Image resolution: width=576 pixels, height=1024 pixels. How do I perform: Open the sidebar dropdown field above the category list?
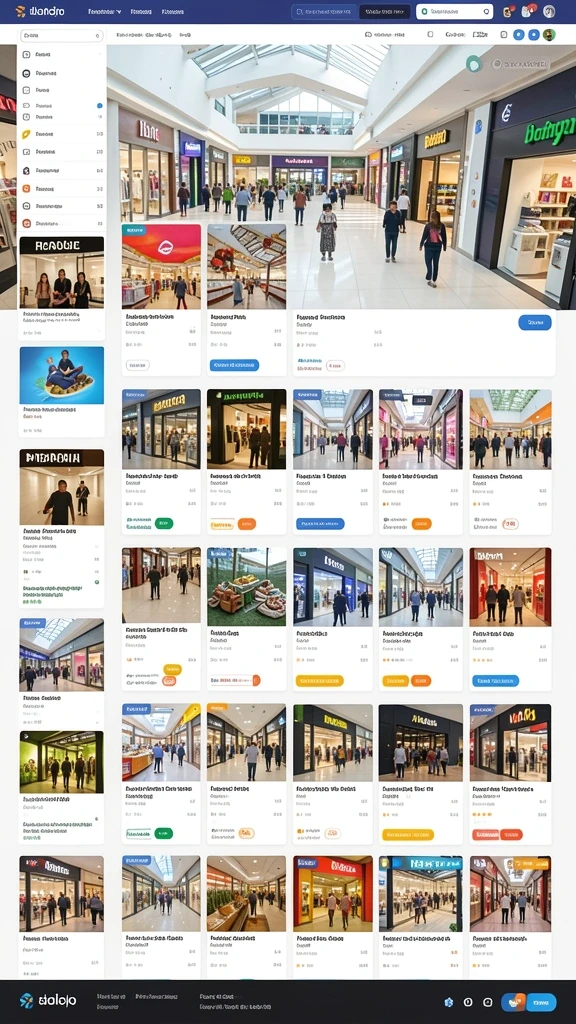click(61, 36)
